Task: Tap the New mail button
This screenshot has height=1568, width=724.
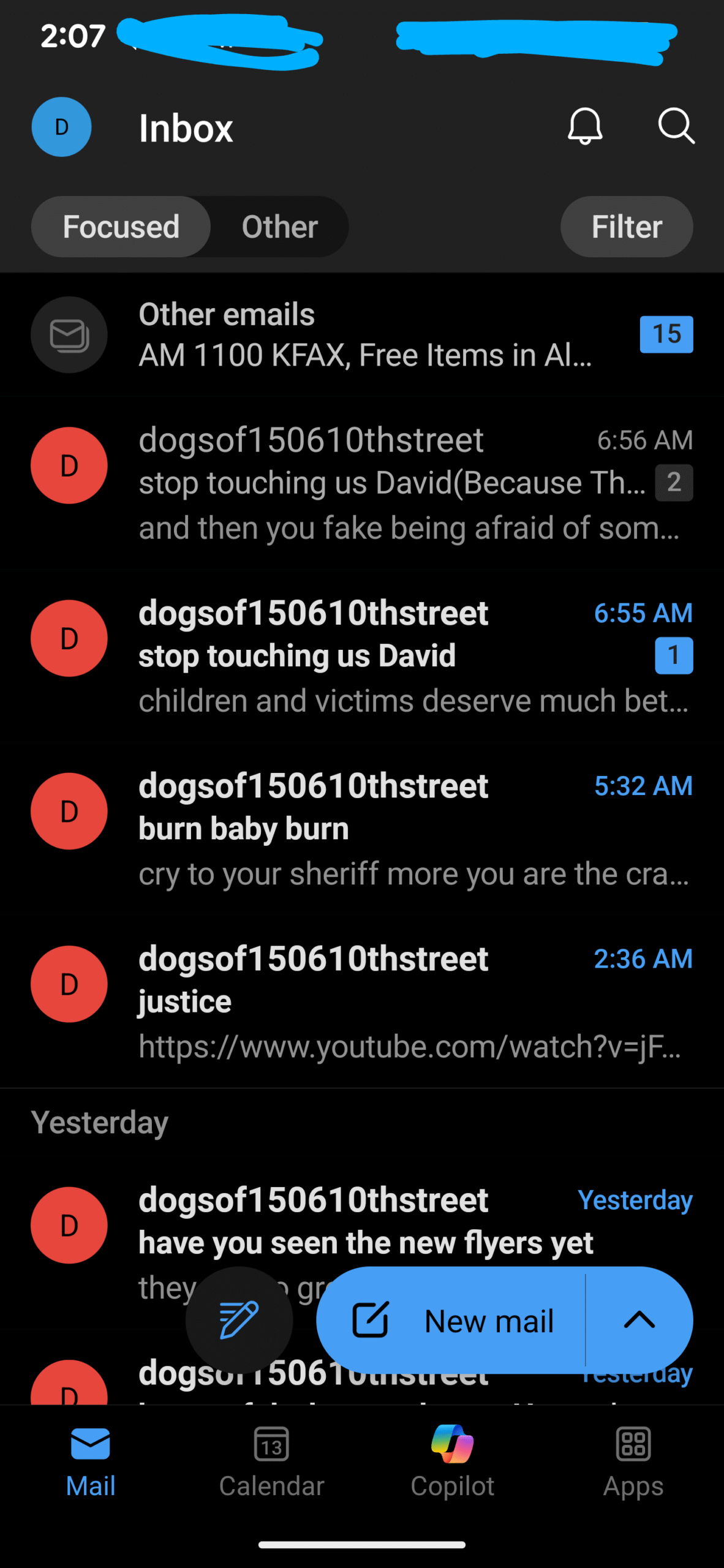Action: [453, 1321]
